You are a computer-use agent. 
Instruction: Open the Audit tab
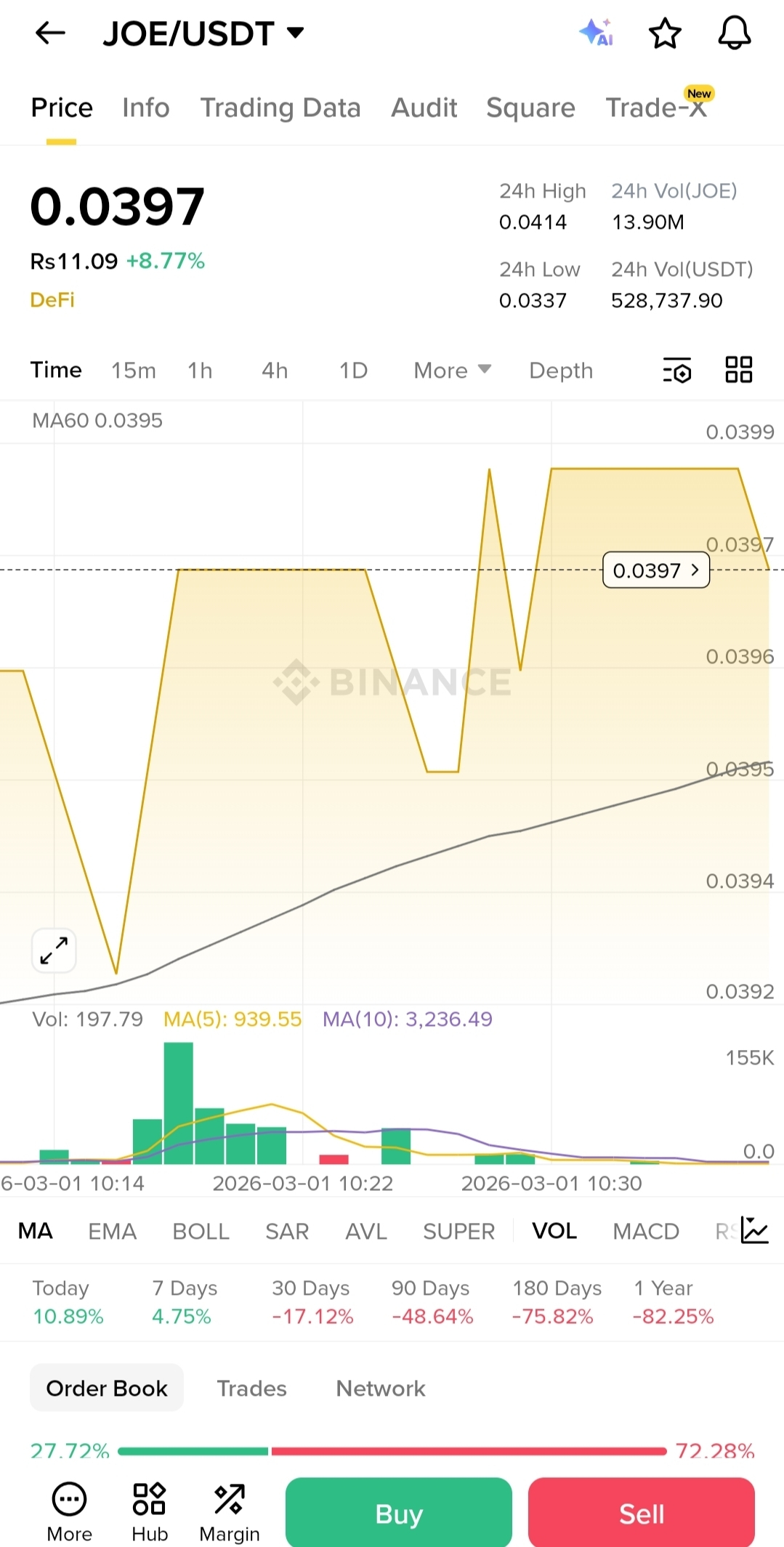[x=424, y=108]
